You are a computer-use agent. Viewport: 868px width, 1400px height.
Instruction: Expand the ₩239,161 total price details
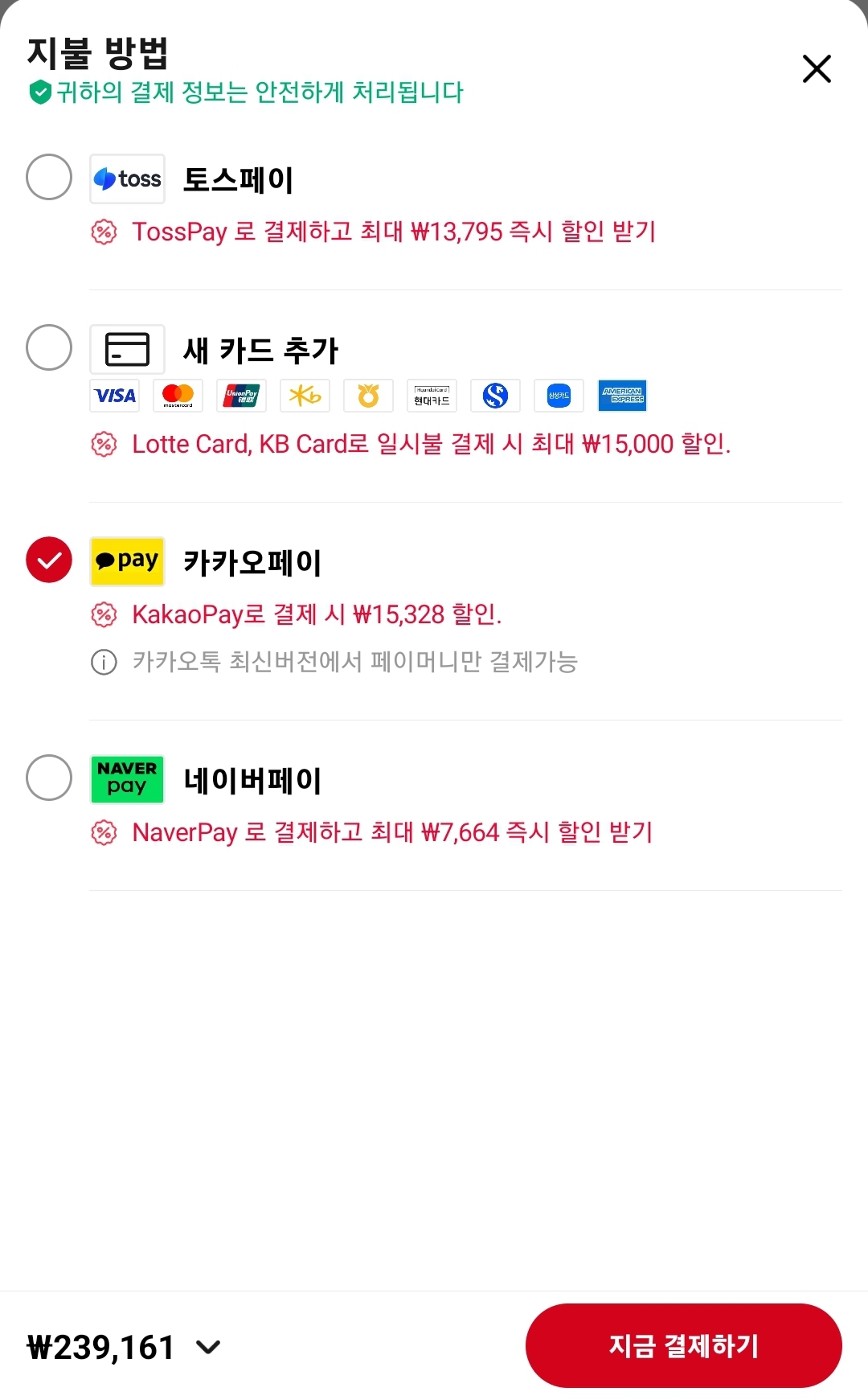click(208, 1347)
